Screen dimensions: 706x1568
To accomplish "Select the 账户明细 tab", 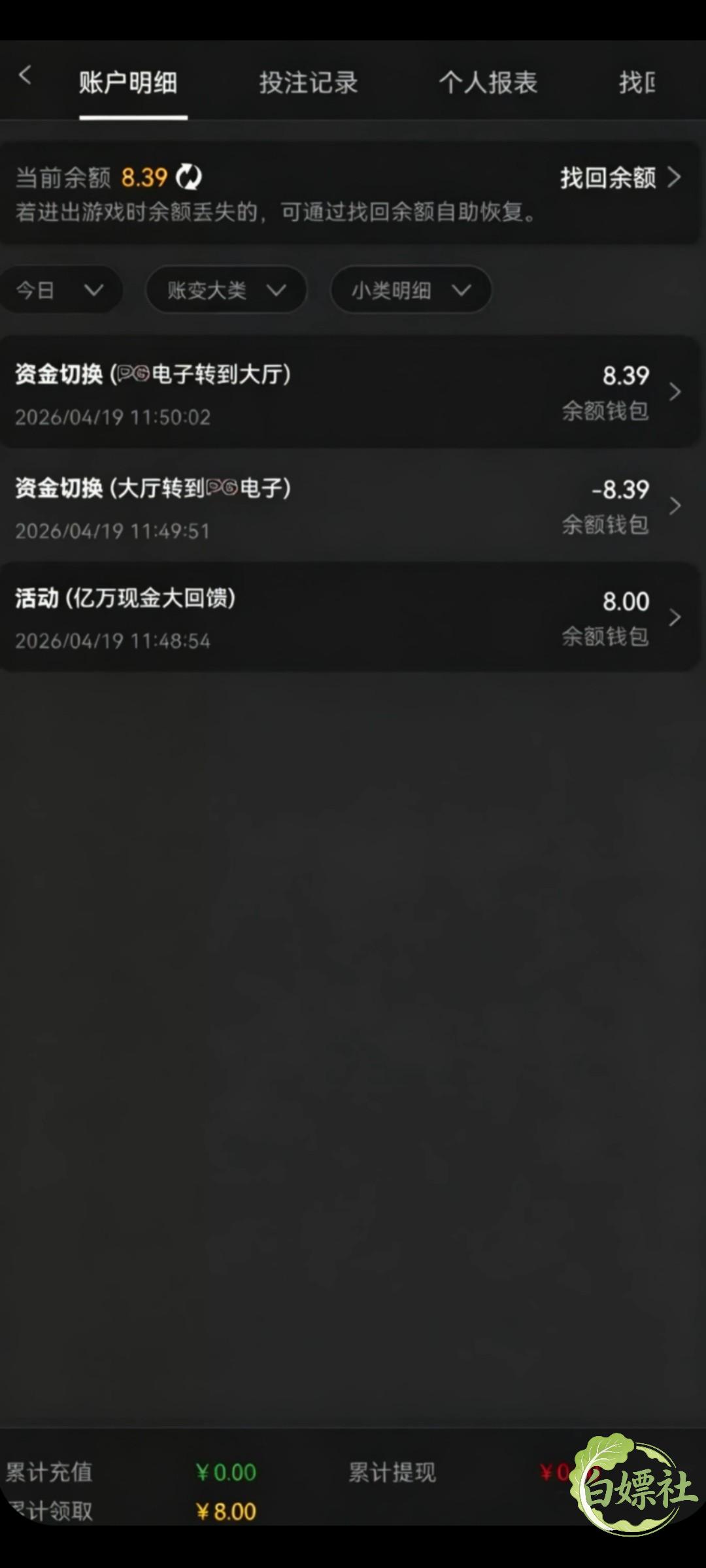I will pos(128,83).
